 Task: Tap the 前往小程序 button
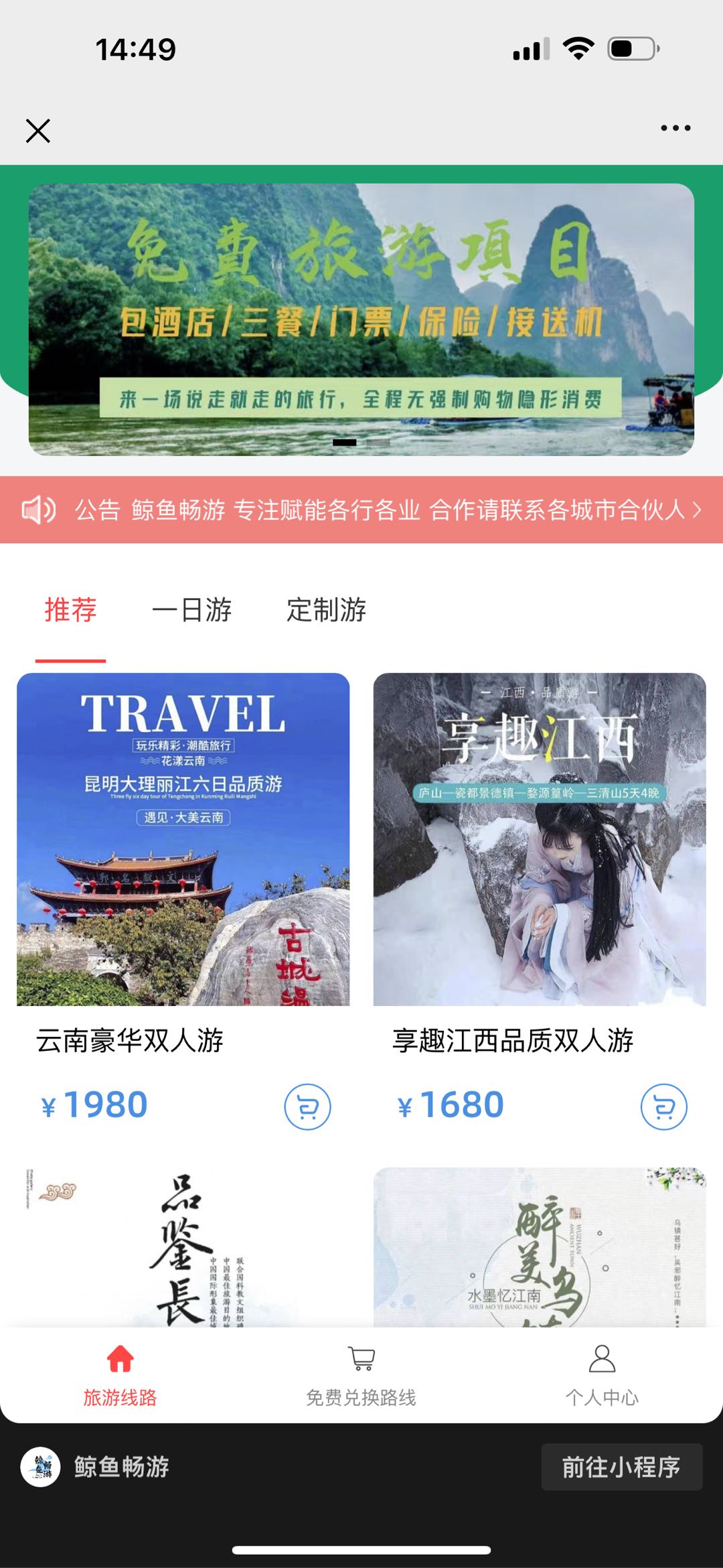[x=621, y=1467]
